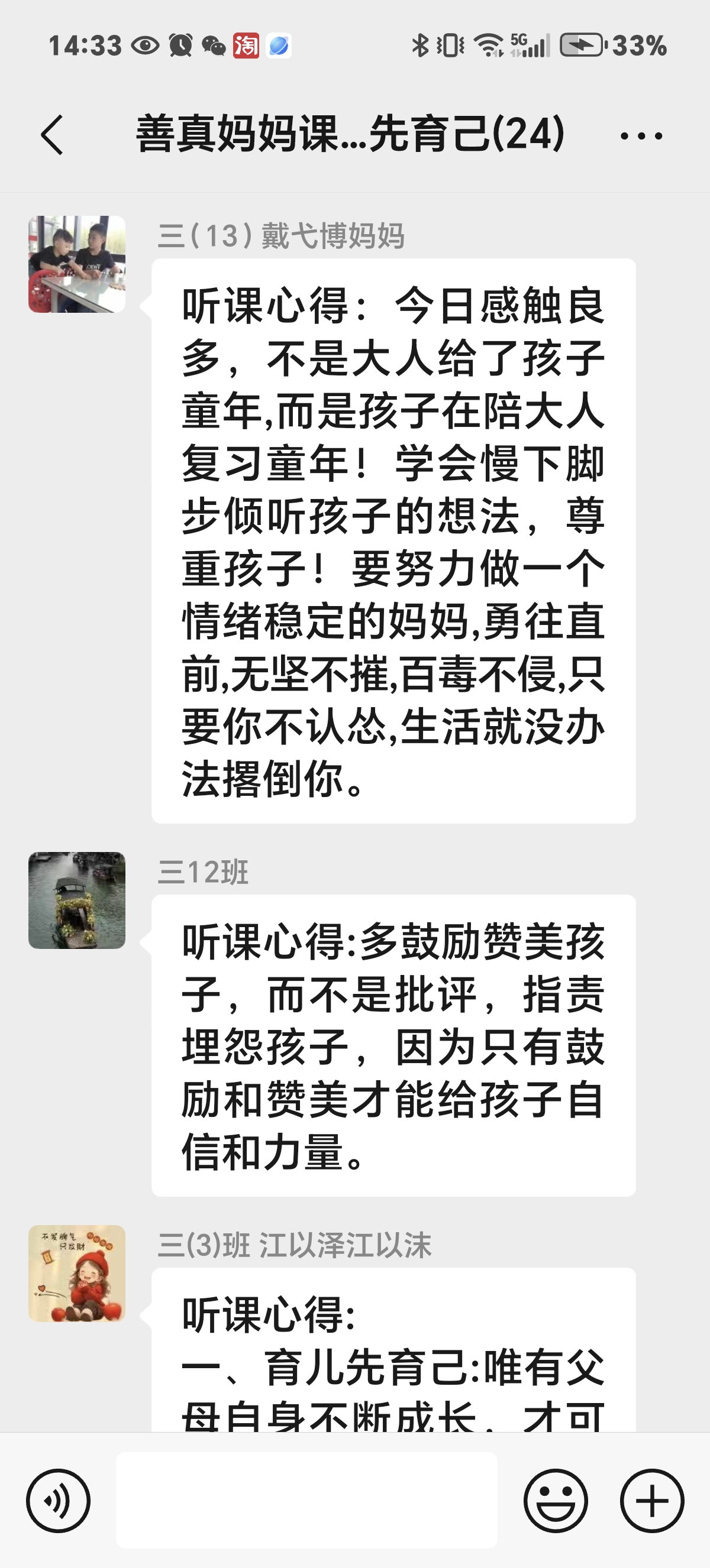The image size is (710, 1568).
Task: Open 戴弋博妈妈's profile avatar
Action: click(77, 264)
